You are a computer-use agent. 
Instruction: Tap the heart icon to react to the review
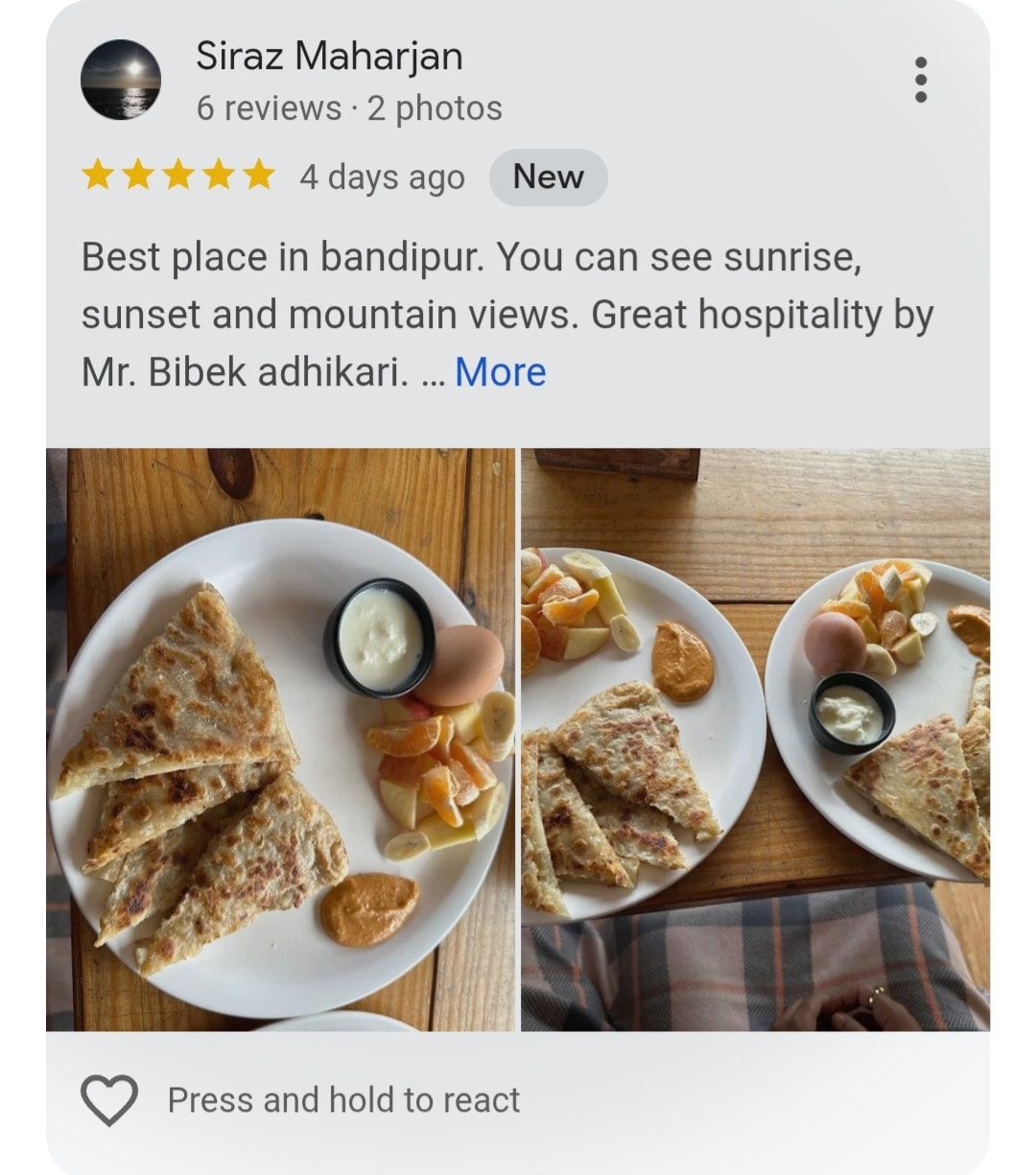[109, 1099]
